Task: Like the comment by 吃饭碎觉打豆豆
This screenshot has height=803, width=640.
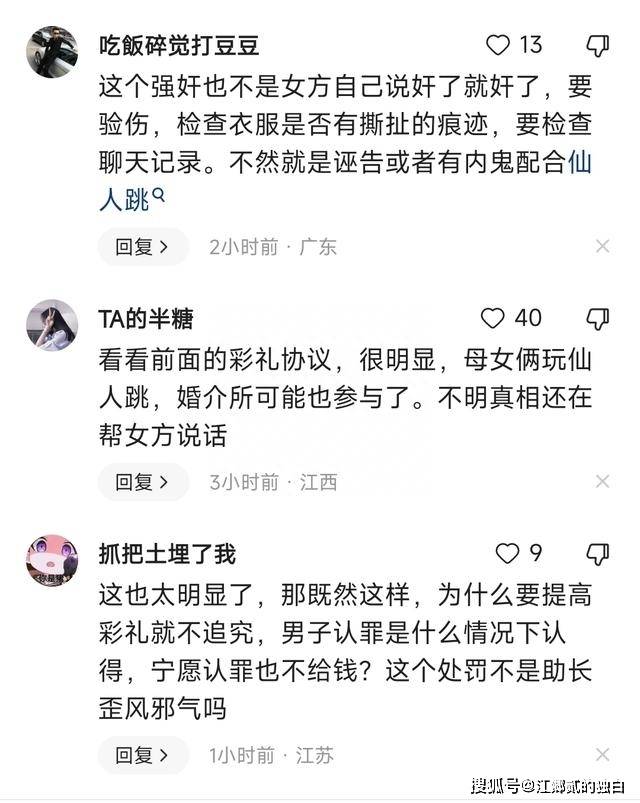Action: [x=498, y=45]
